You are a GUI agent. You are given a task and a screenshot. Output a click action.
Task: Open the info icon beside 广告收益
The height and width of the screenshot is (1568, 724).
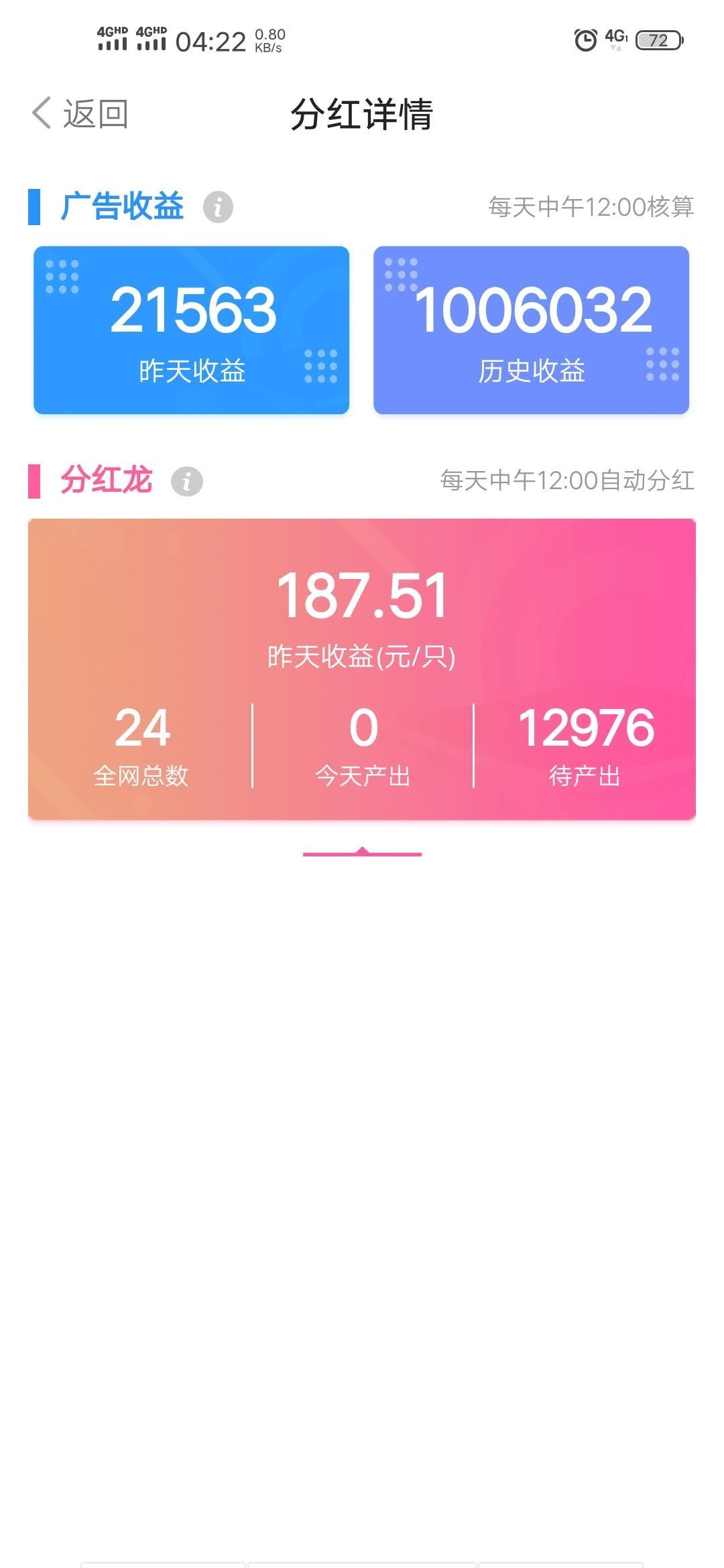point(218,207)
